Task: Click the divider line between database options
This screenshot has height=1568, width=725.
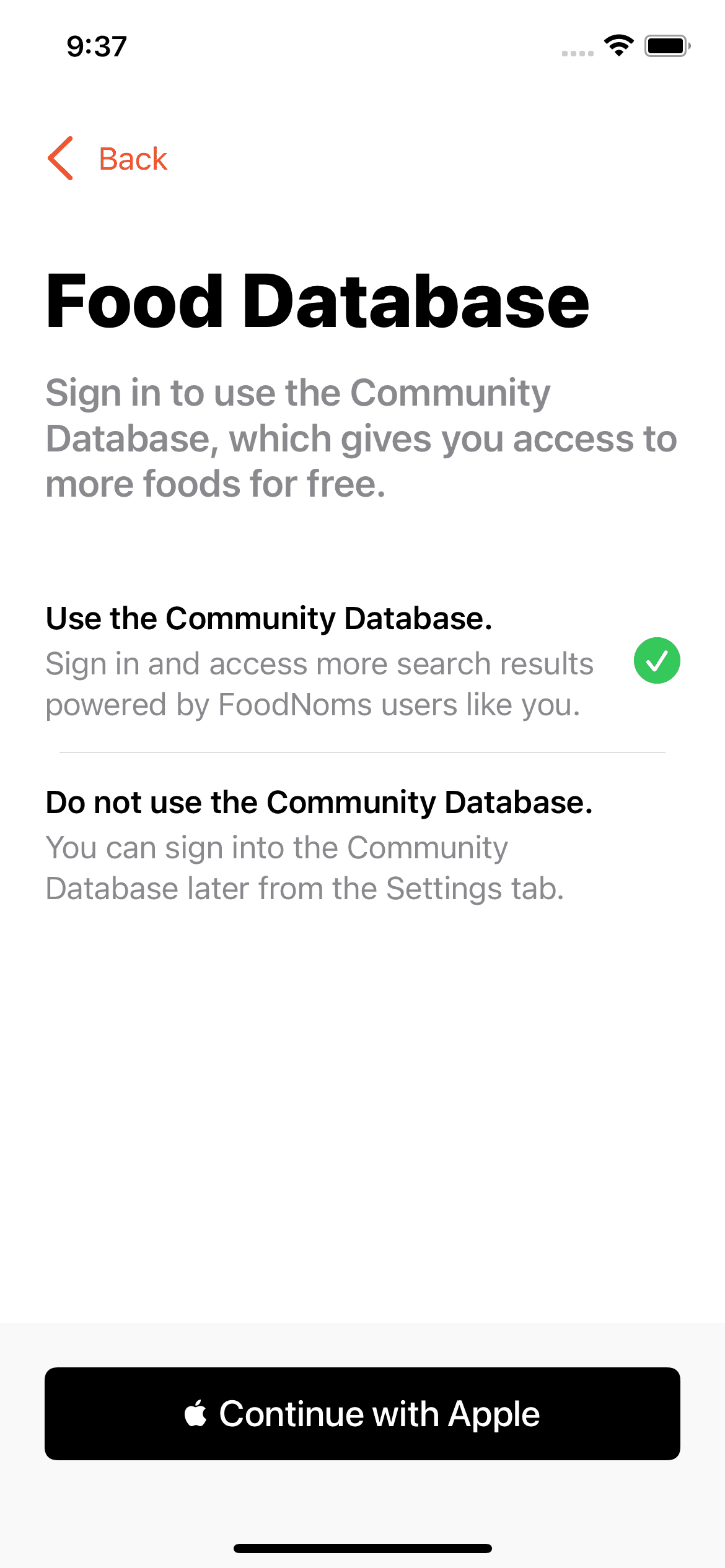Action: click(362, 750)
